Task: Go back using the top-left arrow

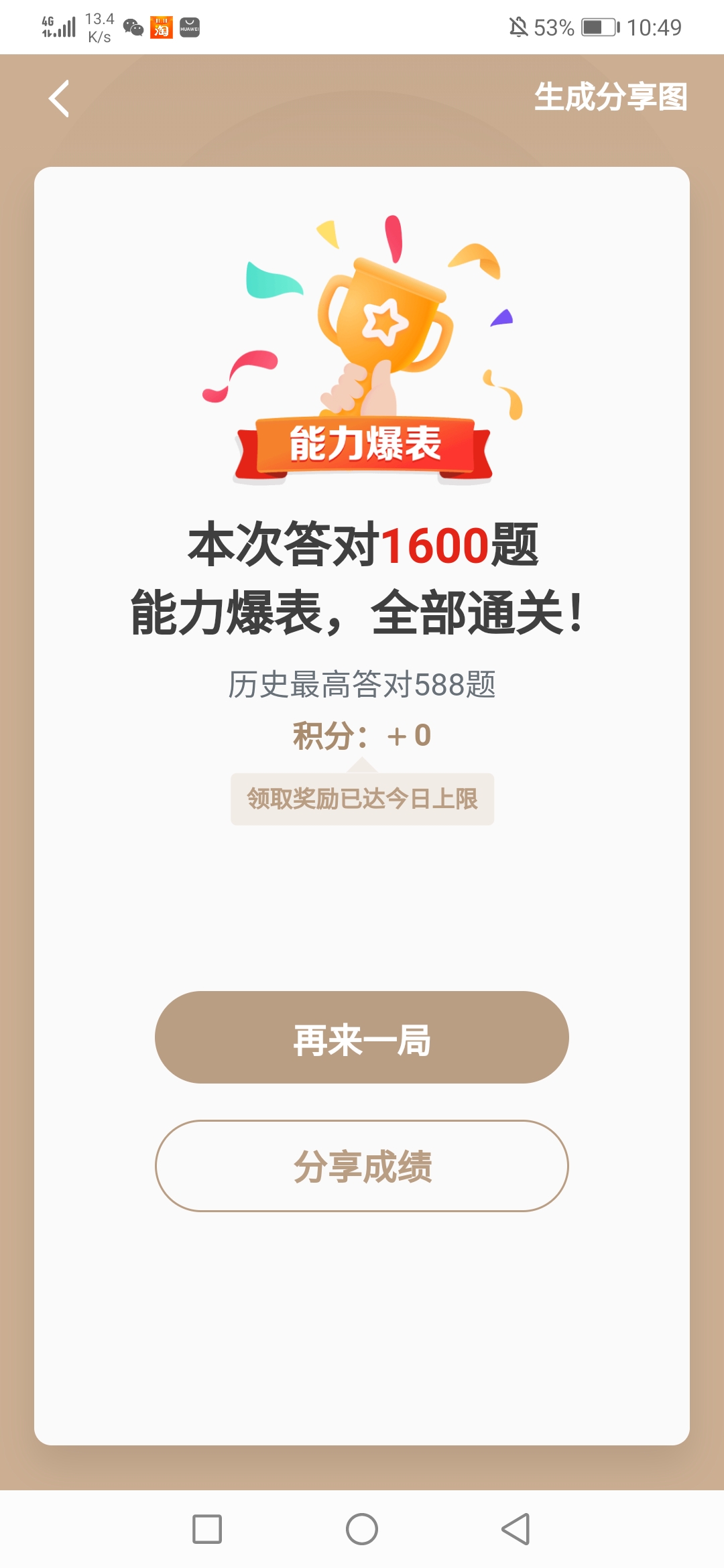Action: coord(59,99)
